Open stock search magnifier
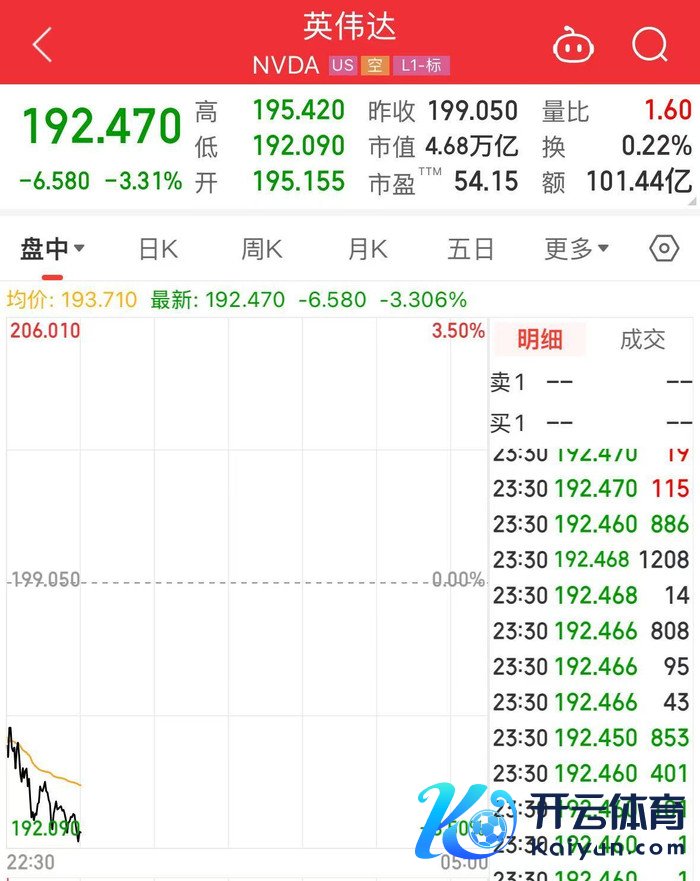This screenshot has width=700, height=881. pyautogui.click(x=650, y=45)
